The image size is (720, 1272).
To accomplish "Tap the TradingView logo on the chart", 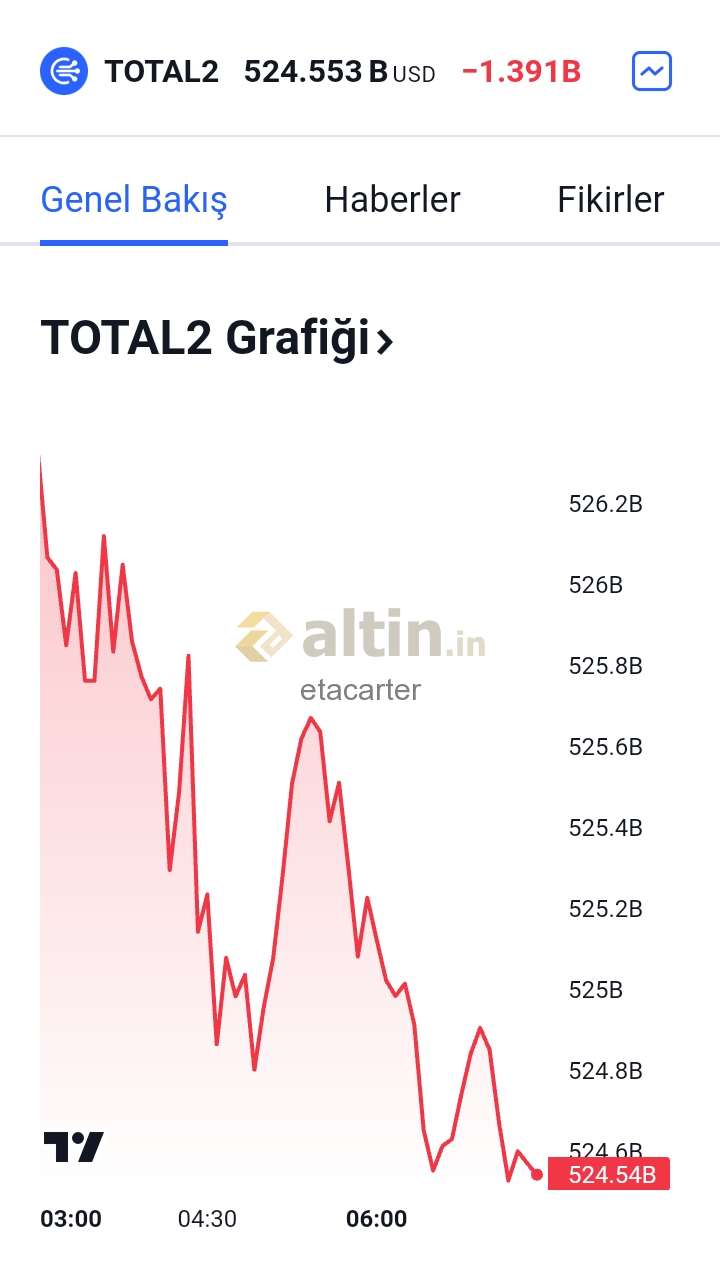I will [x=73, y=1147].
